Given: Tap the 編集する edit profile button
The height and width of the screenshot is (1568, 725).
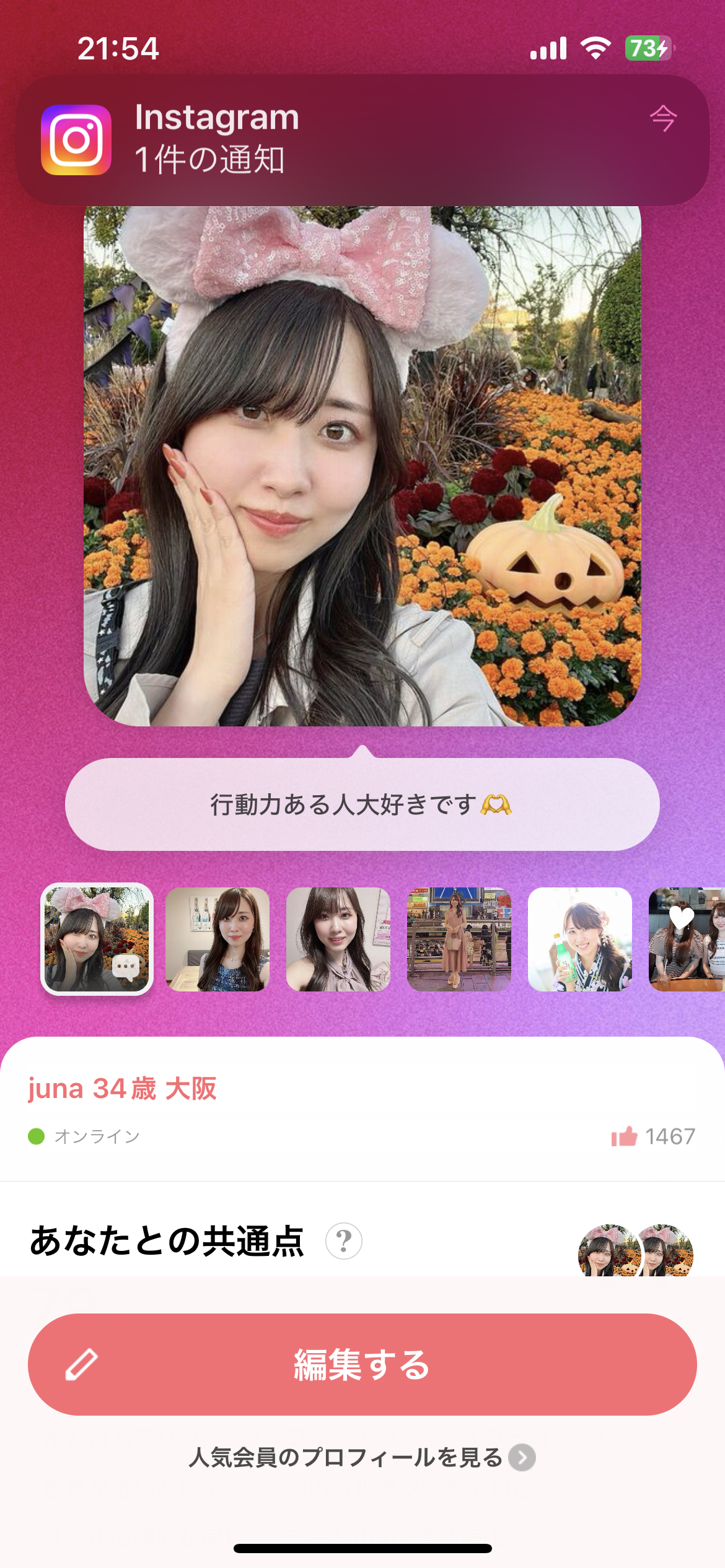Looking at the screenshot, I should [x=362, y=1364].
